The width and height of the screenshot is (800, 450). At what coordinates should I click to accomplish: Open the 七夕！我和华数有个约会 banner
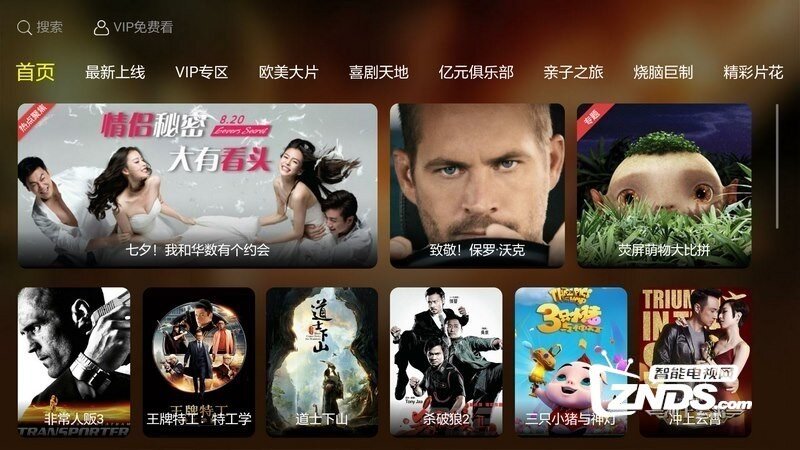[197, 185]
